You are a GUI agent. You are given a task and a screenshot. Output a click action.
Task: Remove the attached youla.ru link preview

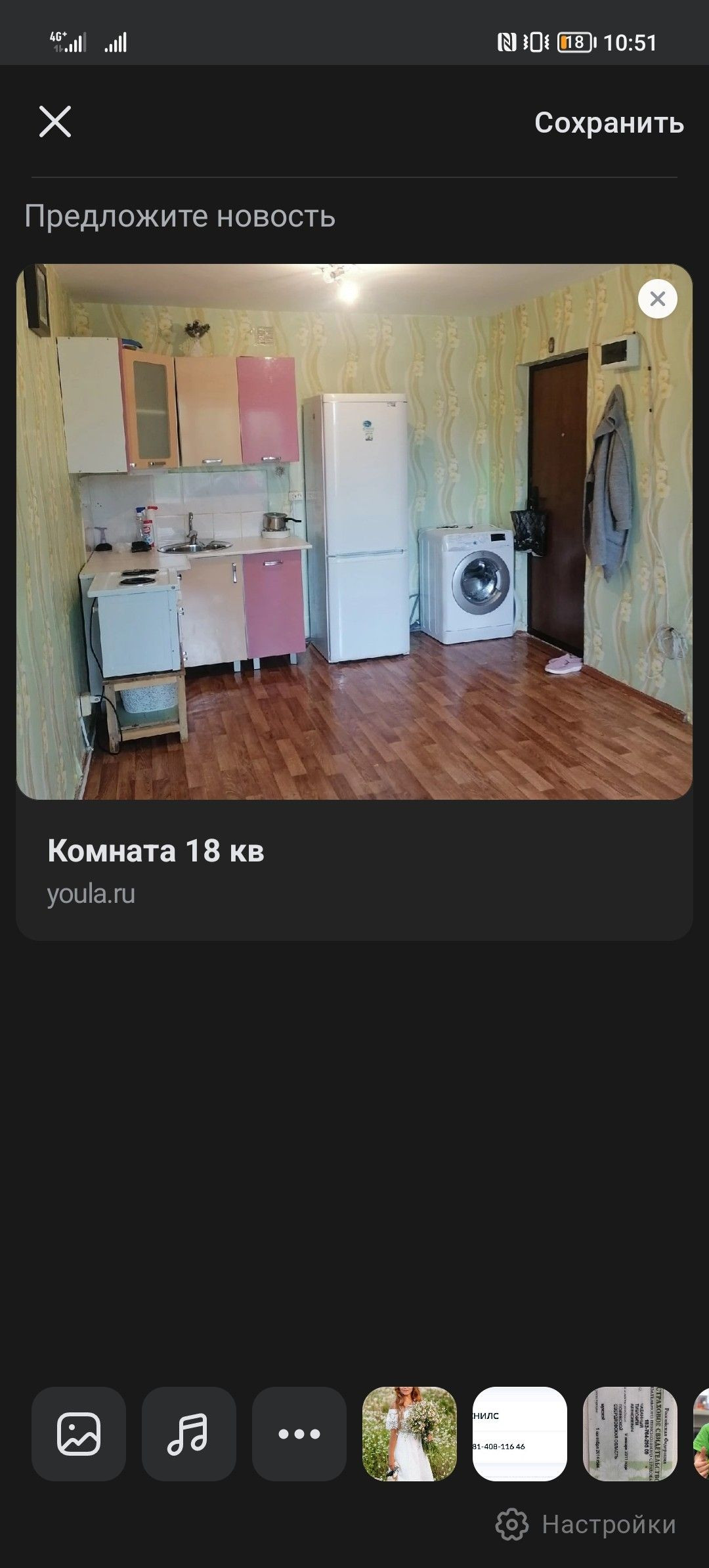[657, 299]
